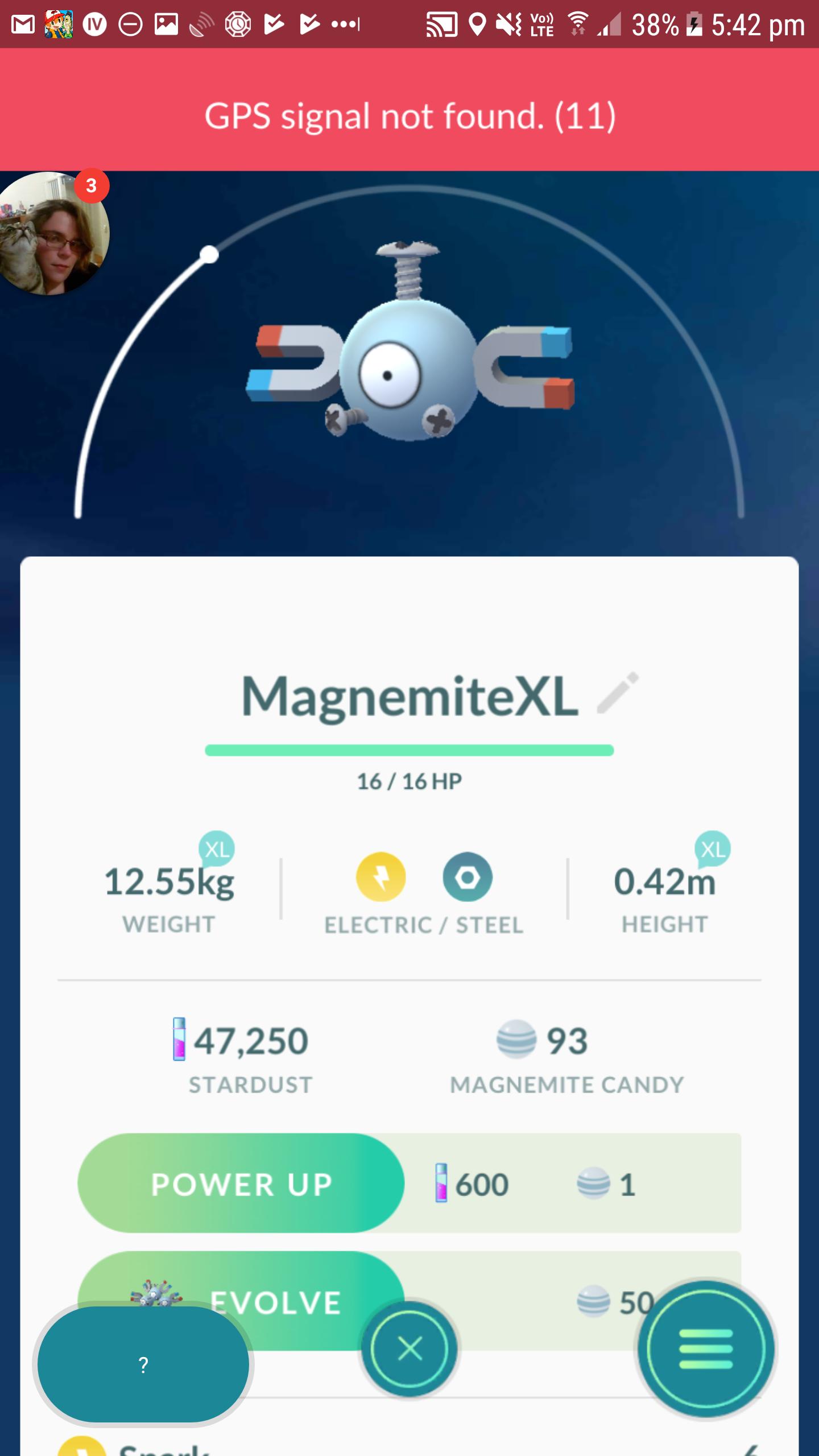Image resolution: width=819 pixels, height=1456 pixels.
Task: Tap the overlay button labeled with question mark
Action: coord(143,1364)
